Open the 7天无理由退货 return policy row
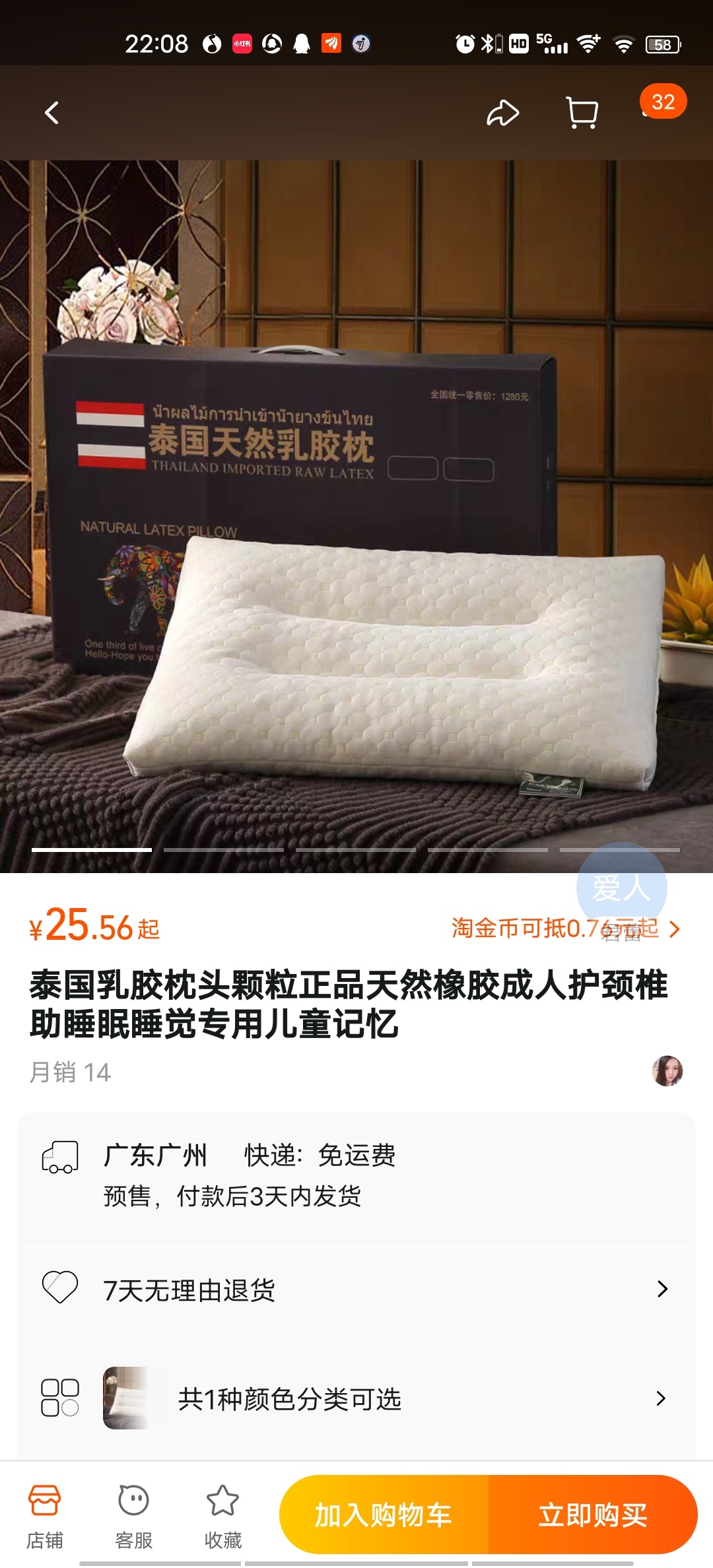The width and height of the screenshot is (713, 1568). [356, 1289]
